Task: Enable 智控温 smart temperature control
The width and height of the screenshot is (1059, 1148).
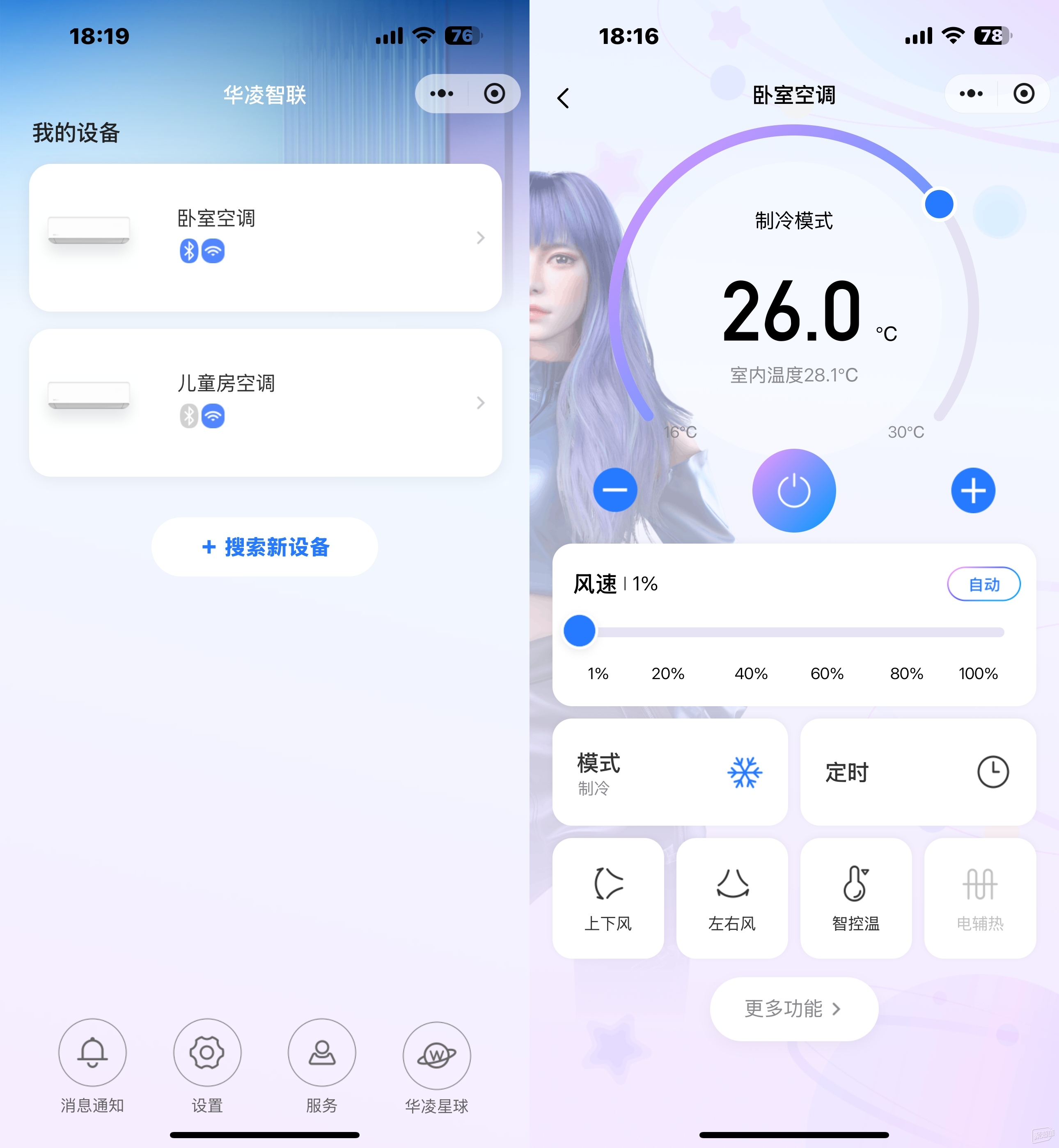Action: click(x=855, y=898)
